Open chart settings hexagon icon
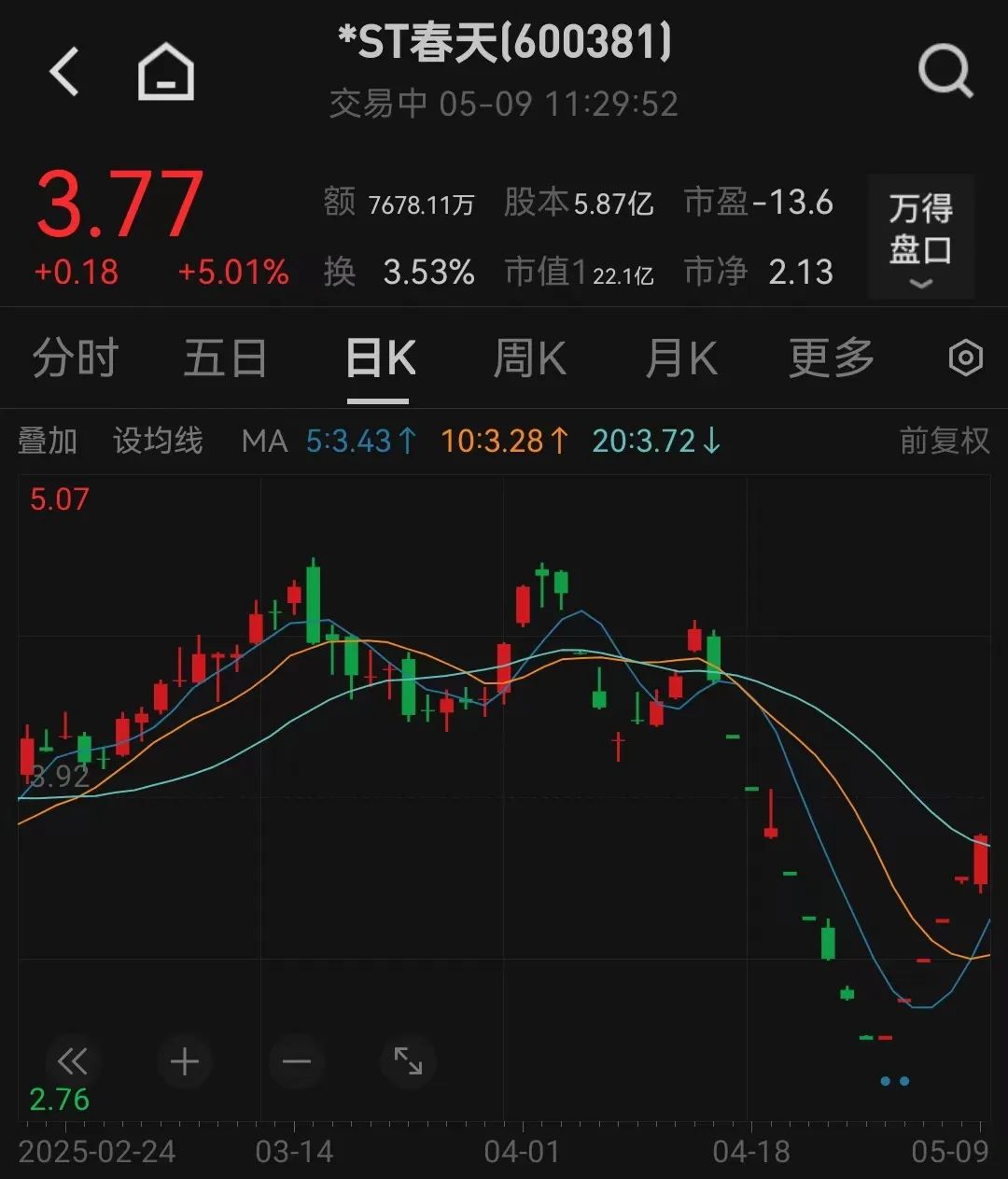This screenshot has height=1179, width=1008. 965,358
